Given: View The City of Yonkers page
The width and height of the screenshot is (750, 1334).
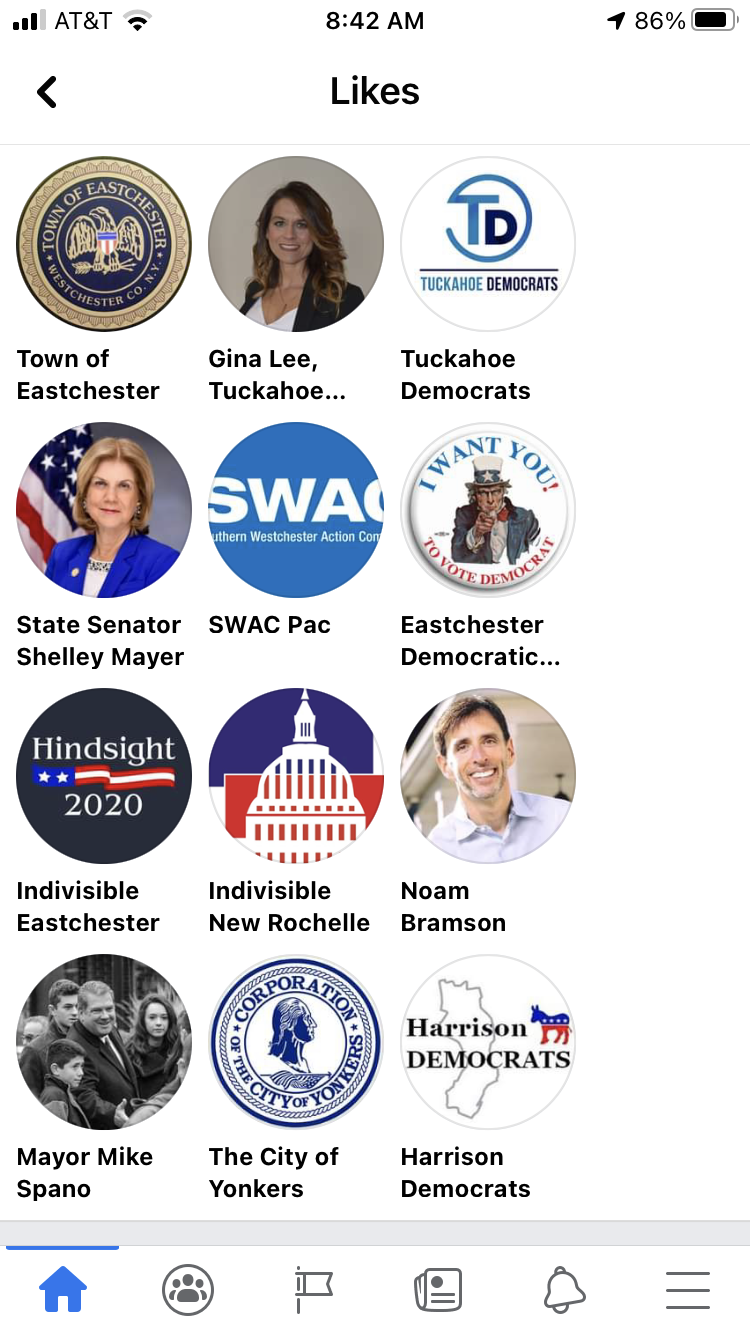Looking at the screenshot, I should tap(295, 1042).
